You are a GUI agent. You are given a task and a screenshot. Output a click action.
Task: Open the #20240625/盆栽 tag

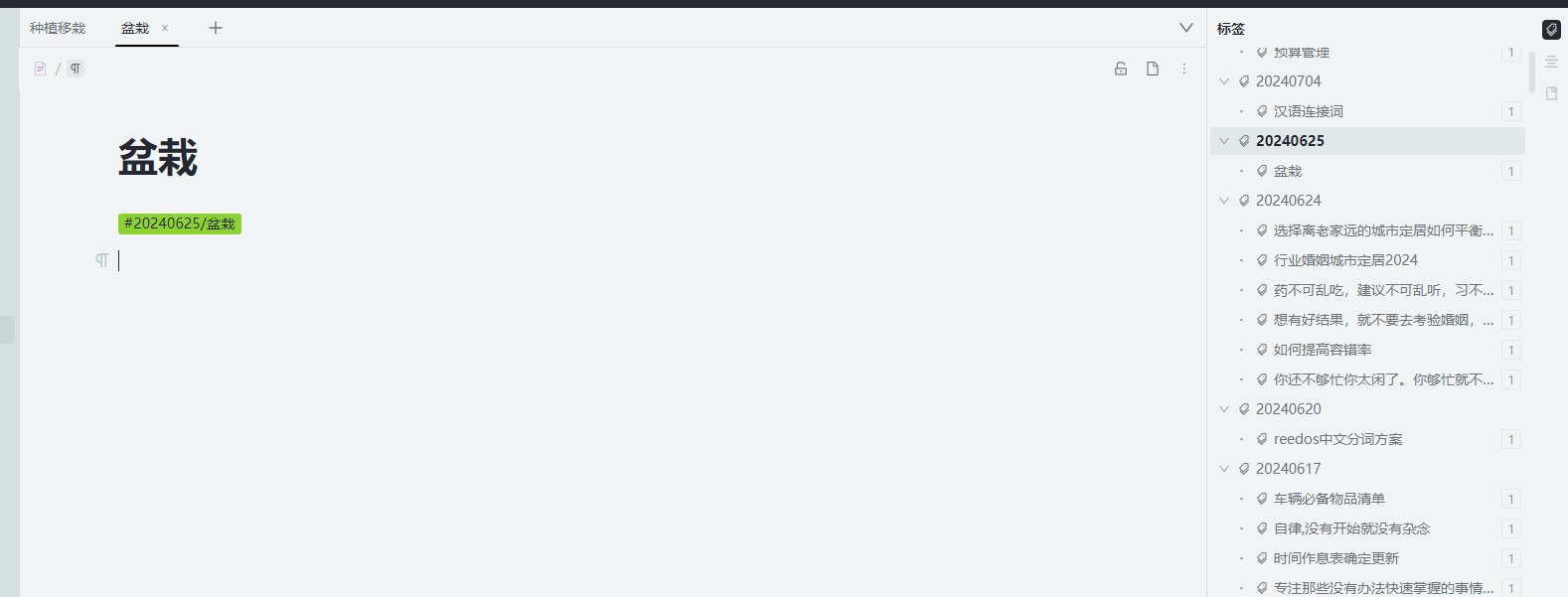180,224
